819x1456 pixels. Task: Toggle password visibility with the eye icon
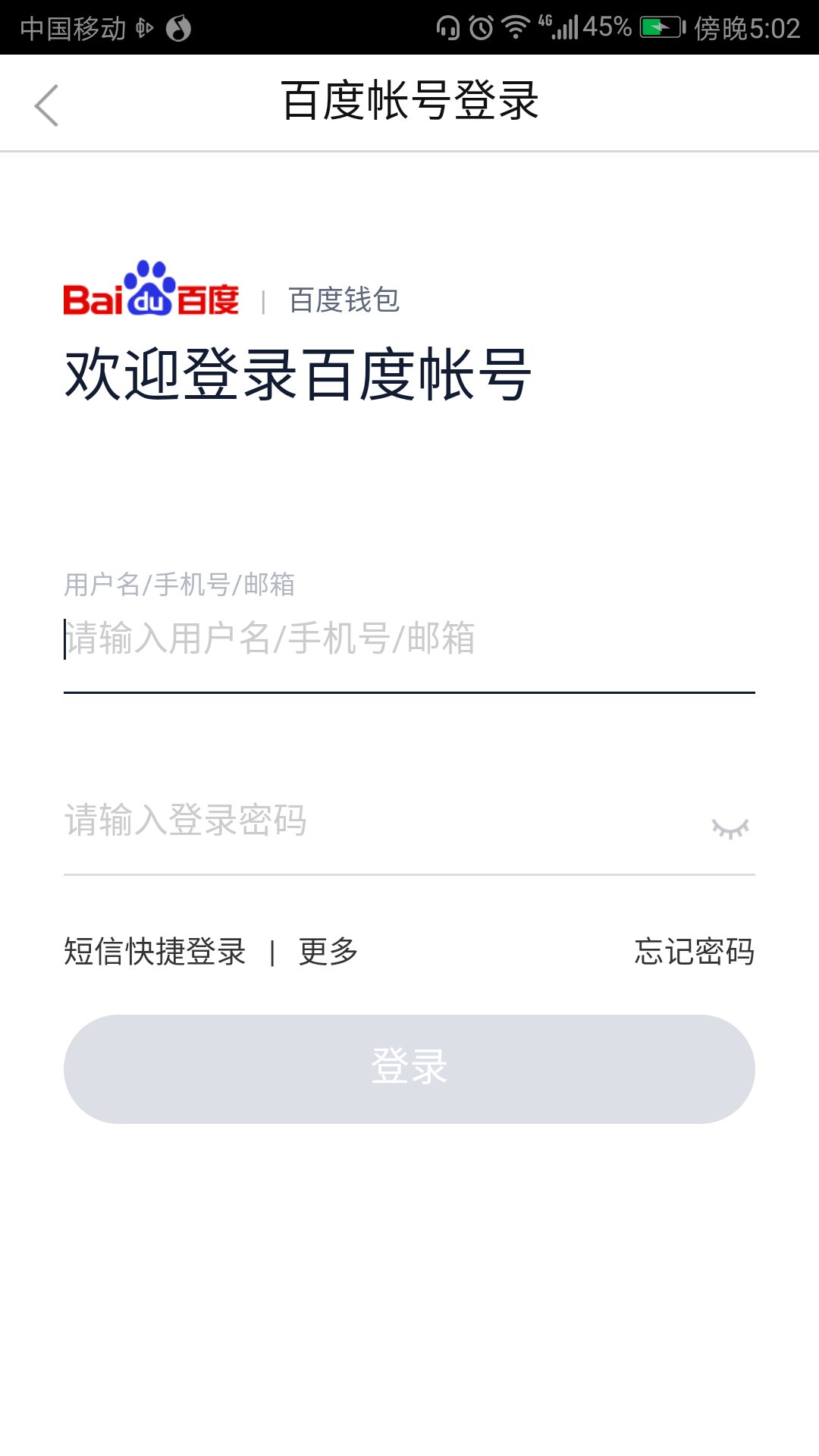(x=732, y=824)
